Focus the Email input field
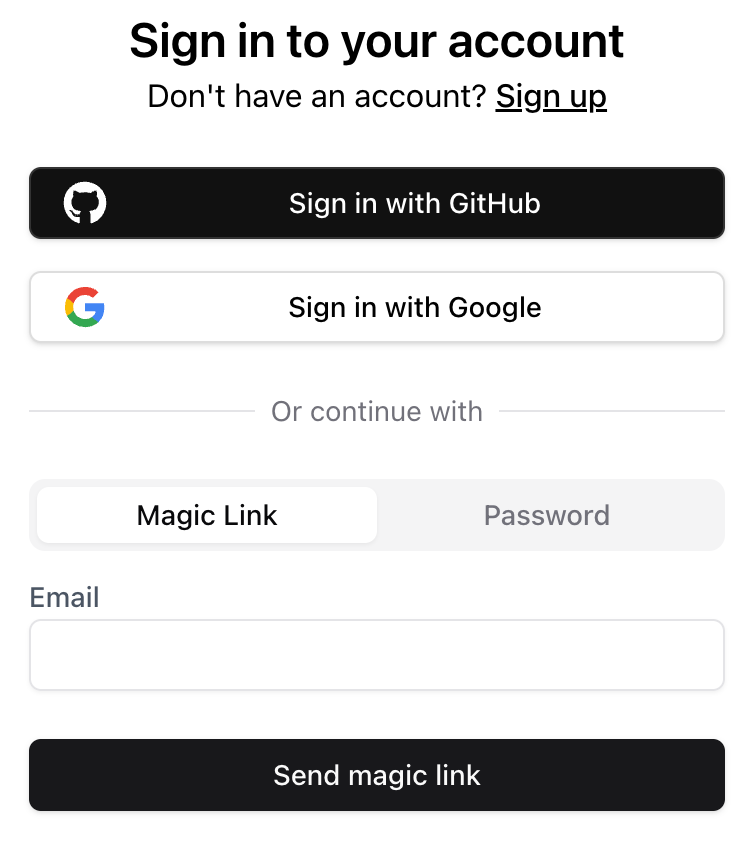The image size is (752, 843). [x=376, y=655]
